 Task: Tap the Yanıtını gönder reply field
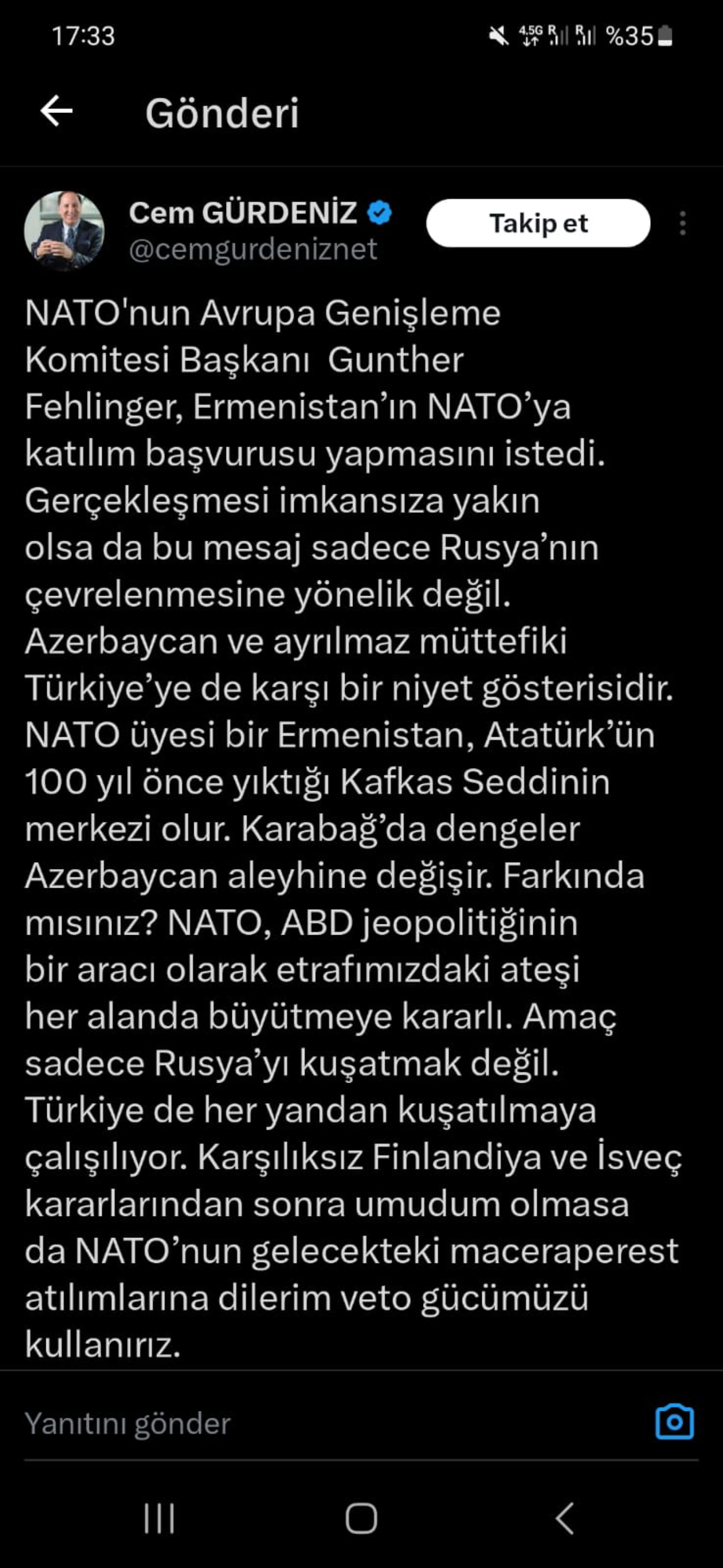(304, 1424)
